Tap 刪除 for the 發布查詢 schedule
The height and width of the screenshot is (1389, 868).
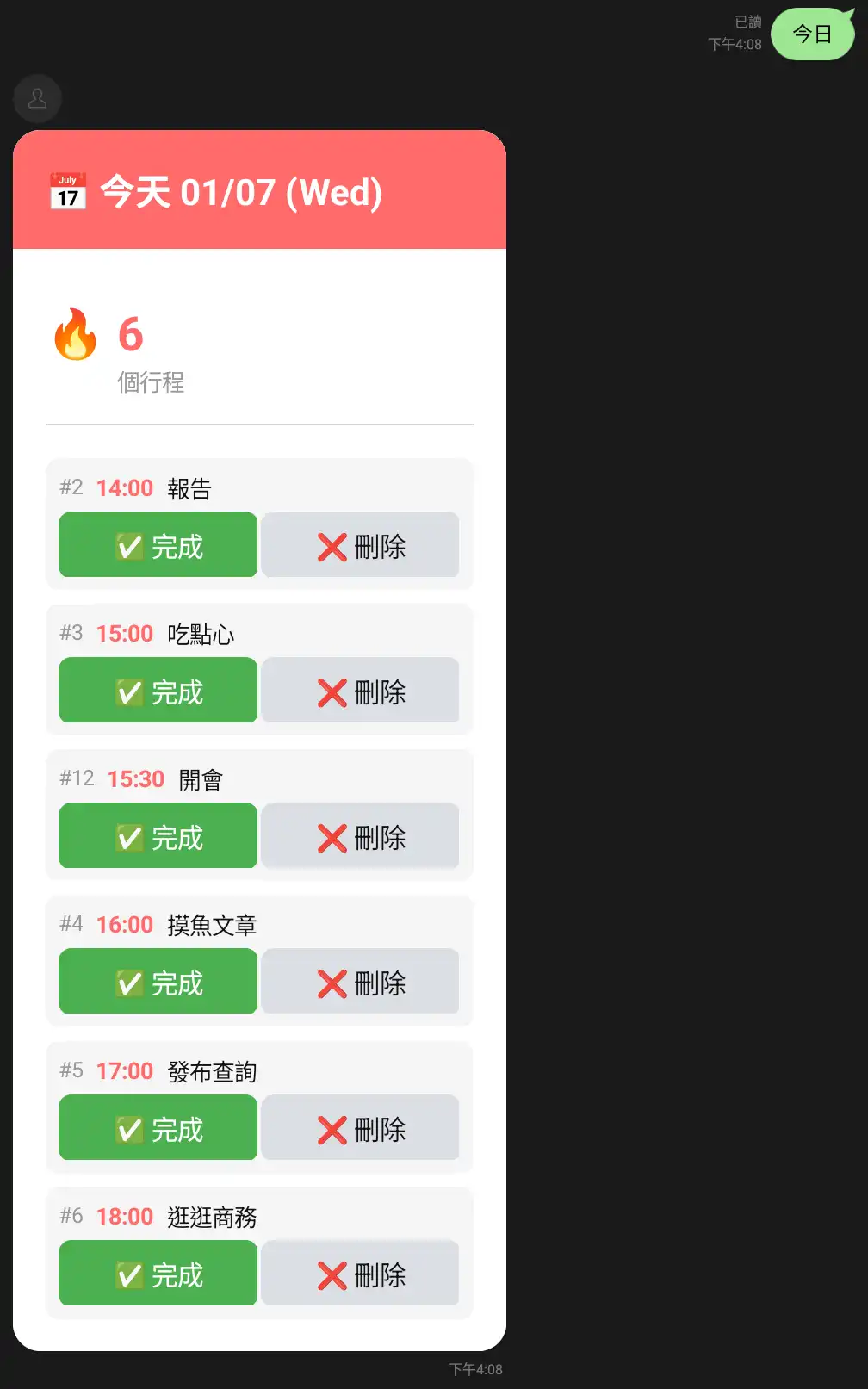pos(360,1127)
